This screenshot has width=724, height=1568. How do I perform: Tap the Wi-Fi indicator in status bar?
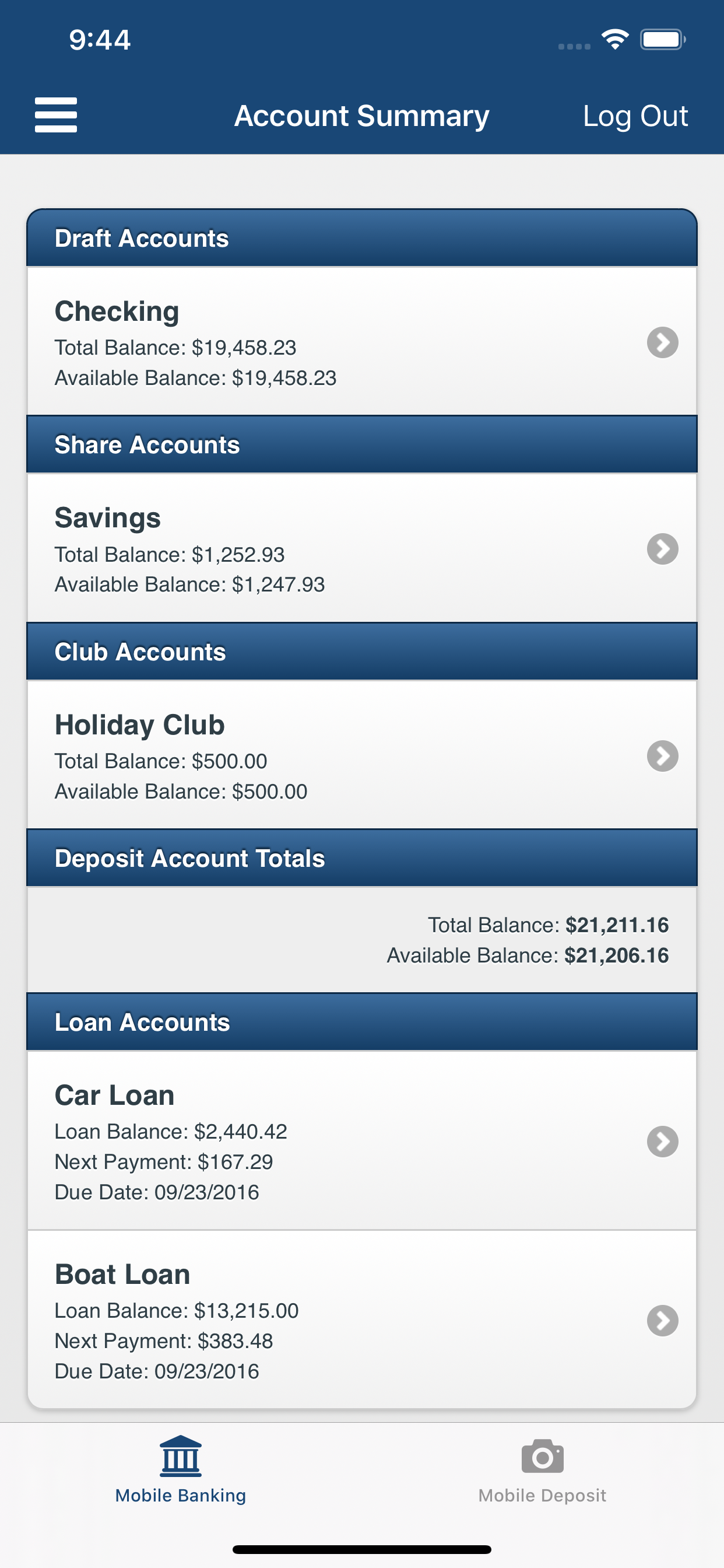[614, 39]
